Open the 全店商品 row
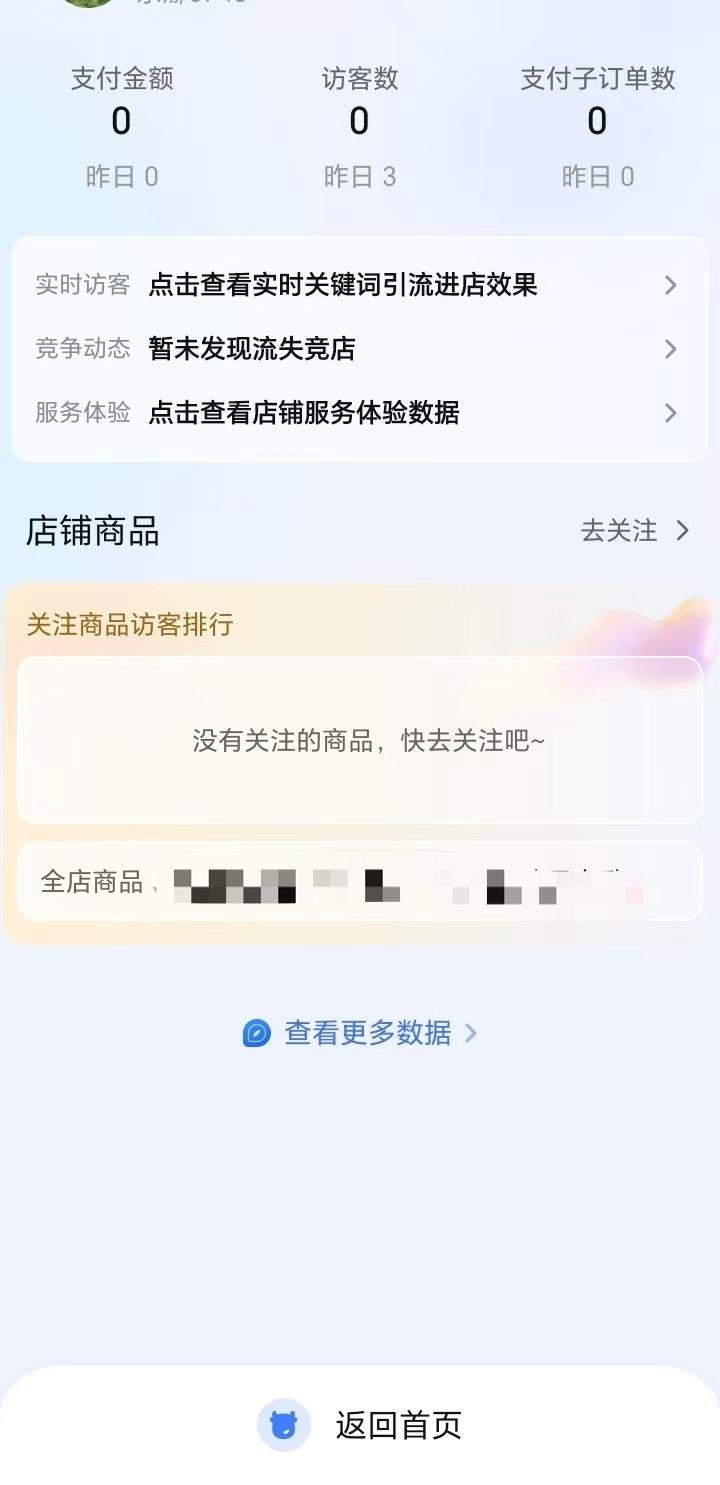Viewport: 720px width, 1485px height. pyautogui.click(x=358, y=882)
